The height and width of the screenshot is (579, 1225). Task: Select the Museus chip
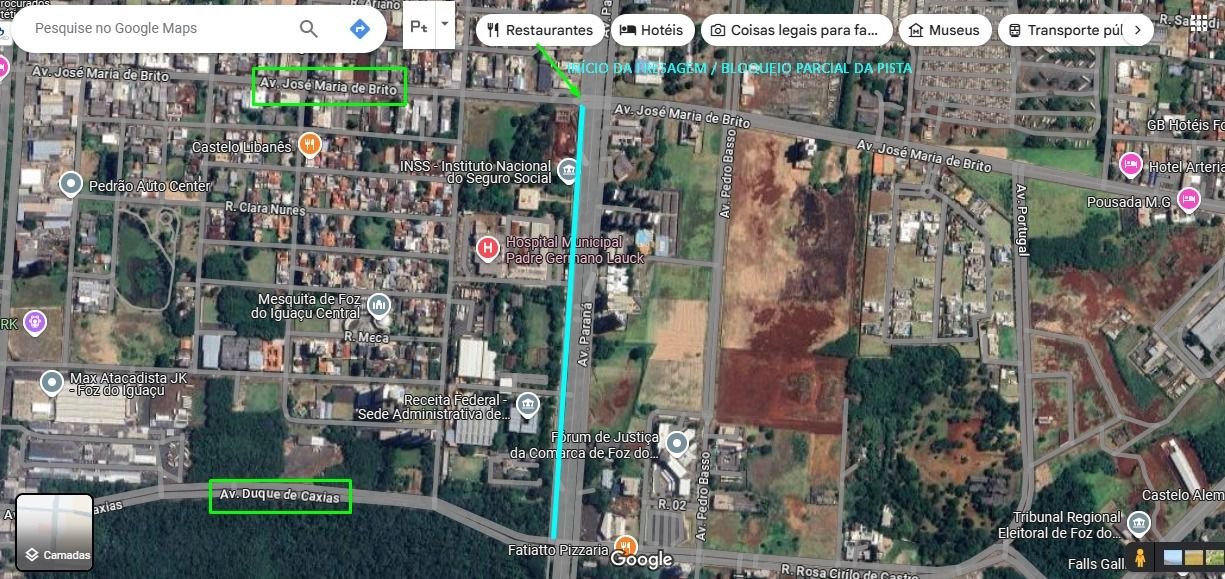(944, 30)
